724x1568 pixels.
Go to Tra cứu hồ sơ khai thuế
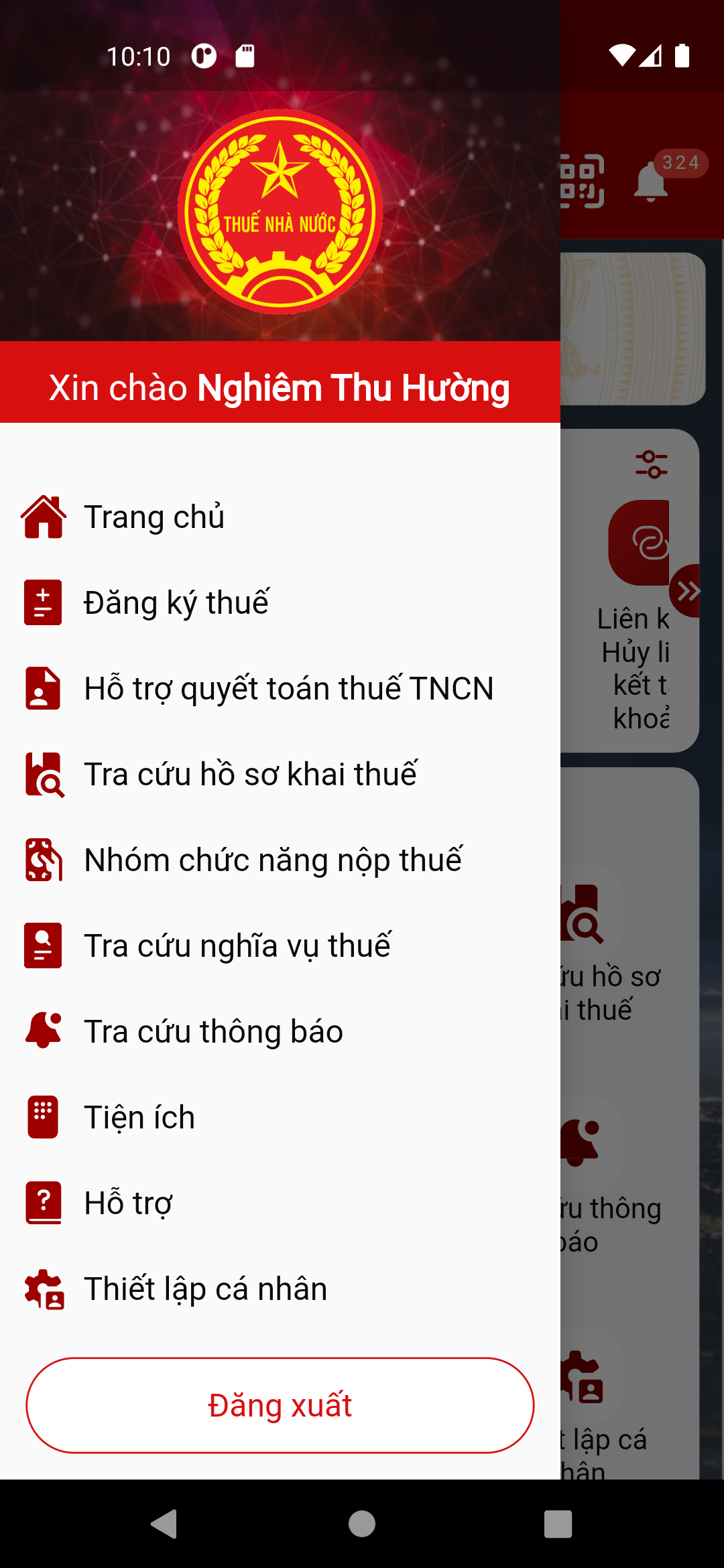coord(250,775)
